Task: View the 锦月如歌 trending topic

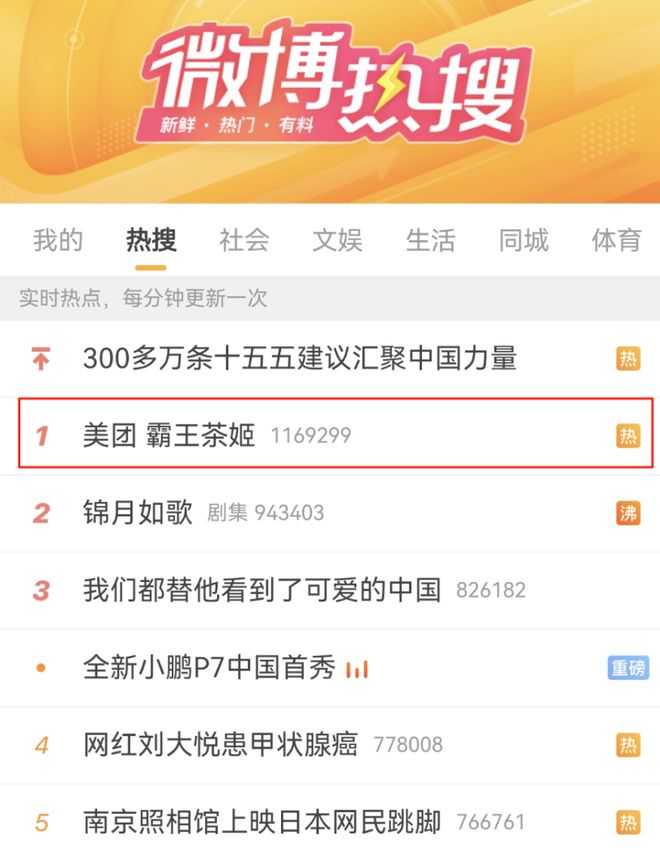Action: pyautogui.click(x=138, y=513)
